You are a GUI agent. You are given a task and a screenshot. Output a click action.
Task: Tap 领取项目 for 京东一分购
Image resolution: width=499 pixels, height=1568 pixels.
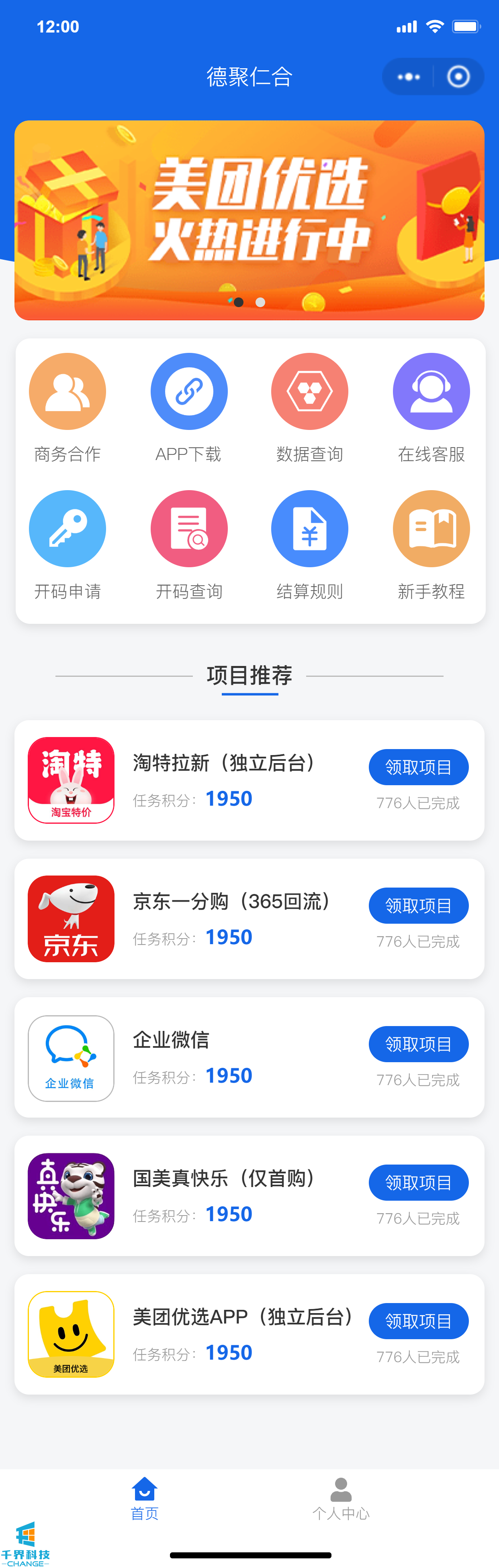(x=418, y=905)
